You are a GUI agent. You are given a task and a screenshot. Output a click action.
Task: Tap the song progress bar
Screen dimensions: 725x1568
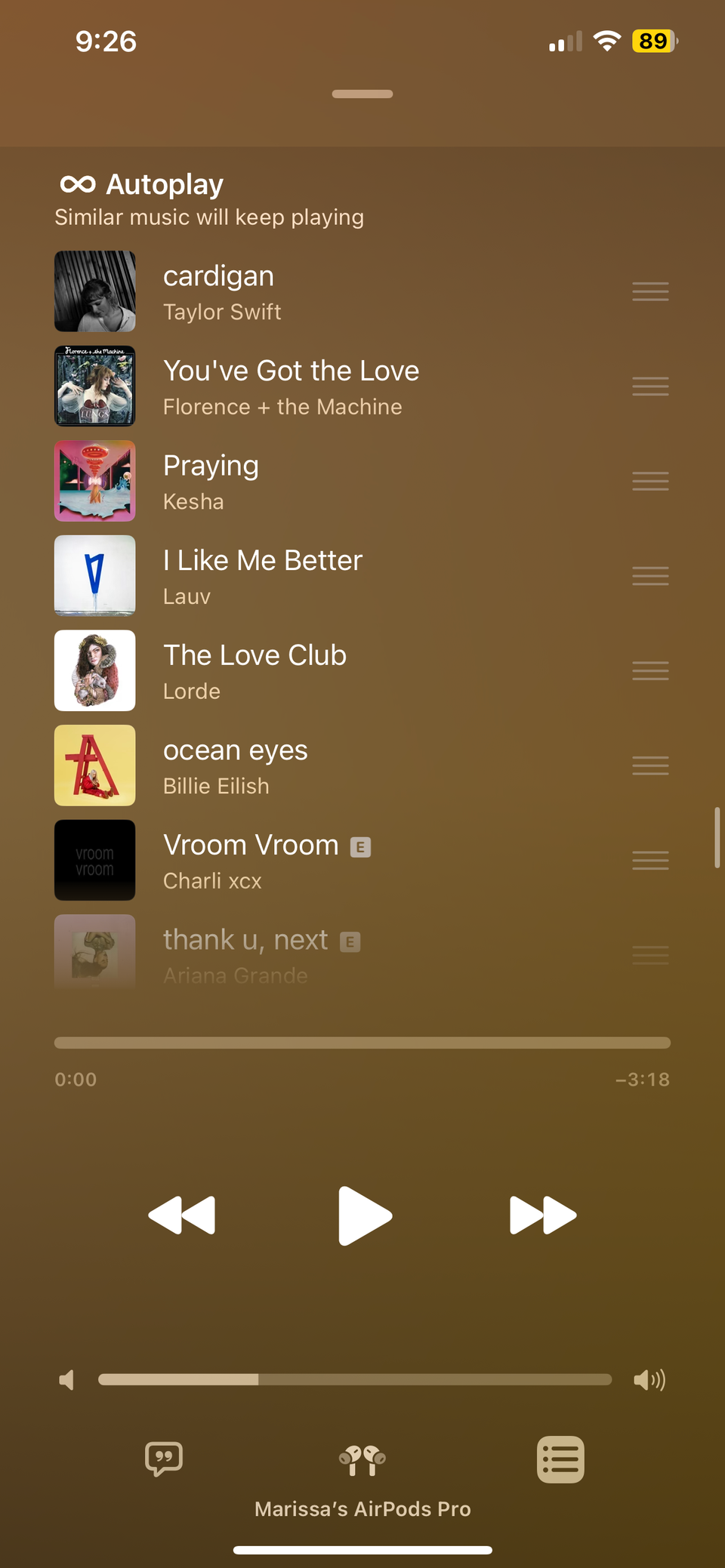361,1043
